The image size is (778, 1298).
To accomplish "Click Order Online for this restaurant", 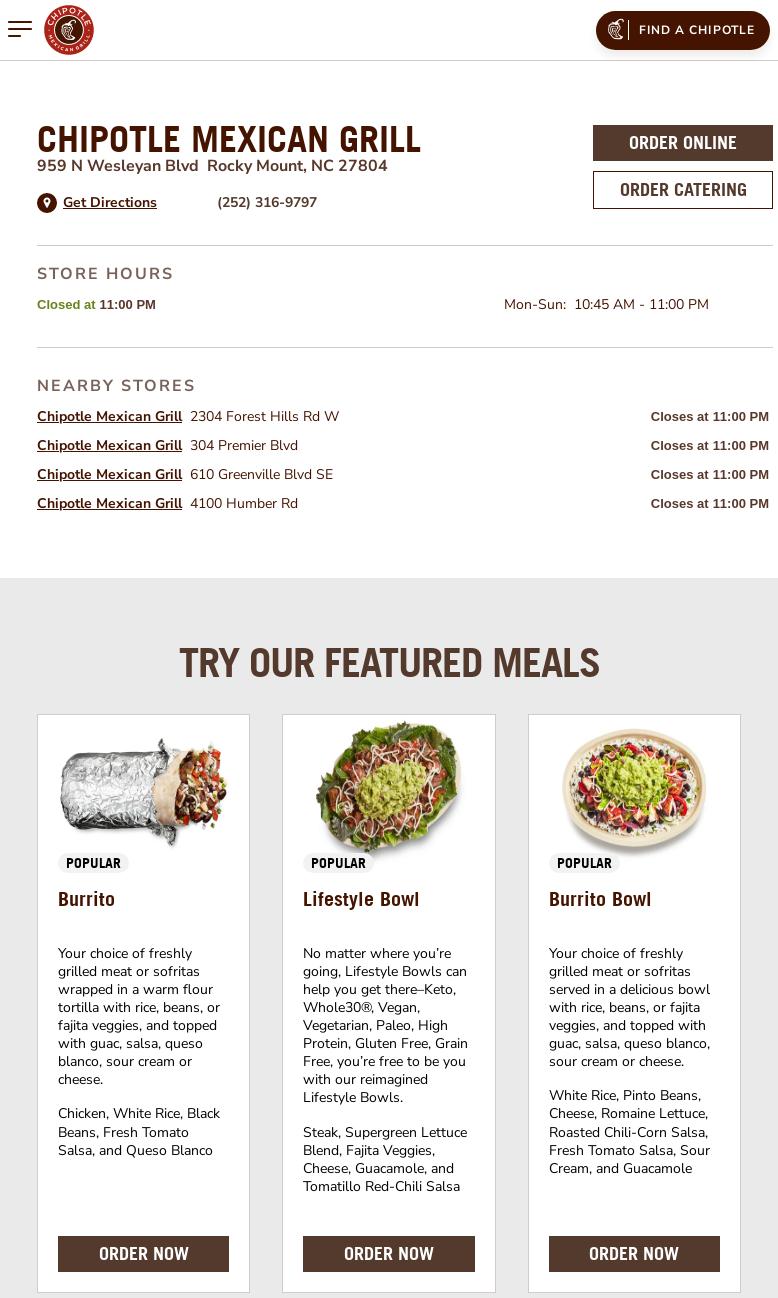I will pos(683,142).
